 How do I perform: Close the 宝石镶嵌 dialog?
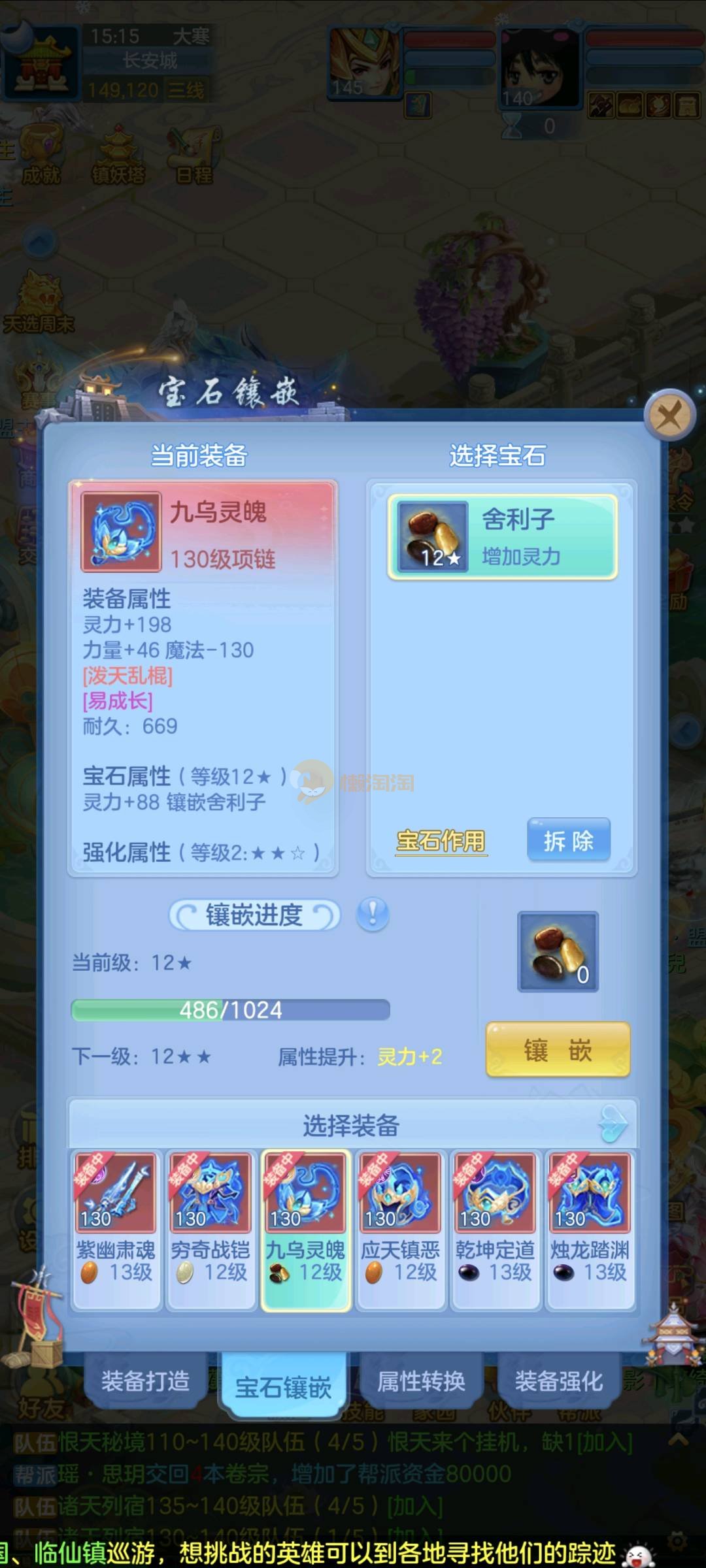tap(669, 416)
